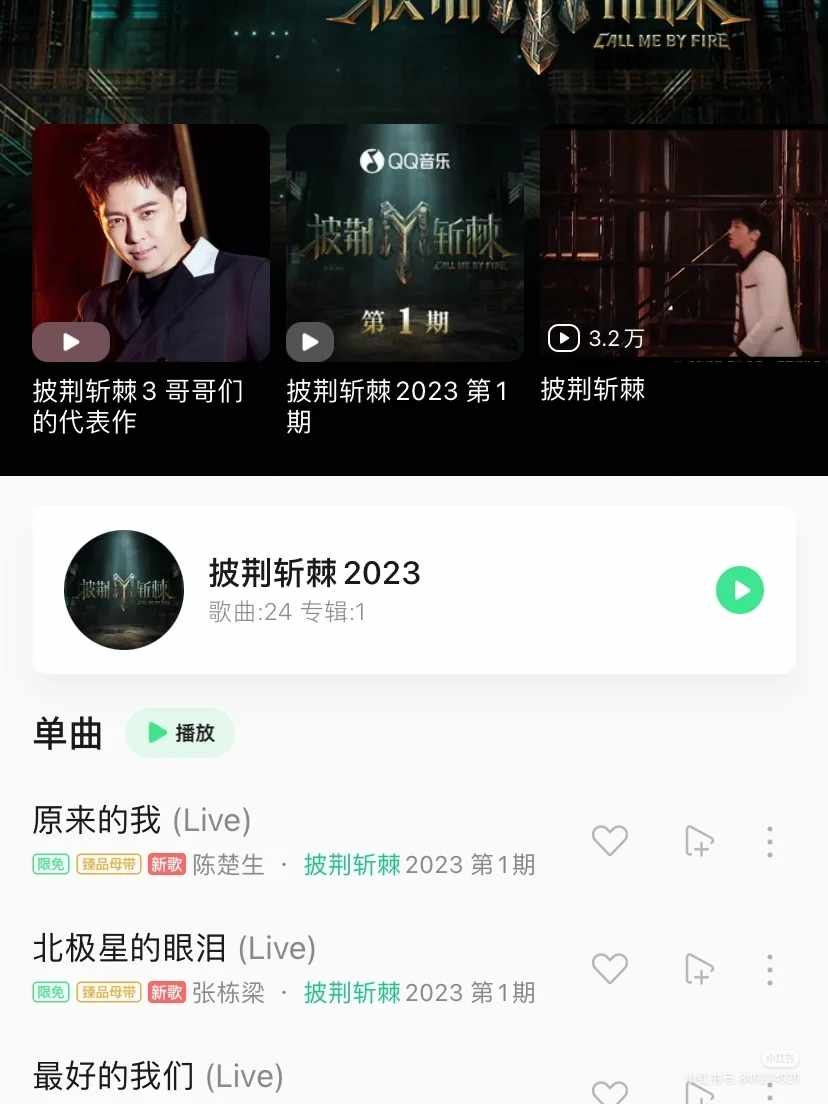Image resolution: width=828 pixels, height=1104 pixels.
Task: Open the 披荆斩棘2023 collection card
Action: point(400,590)
